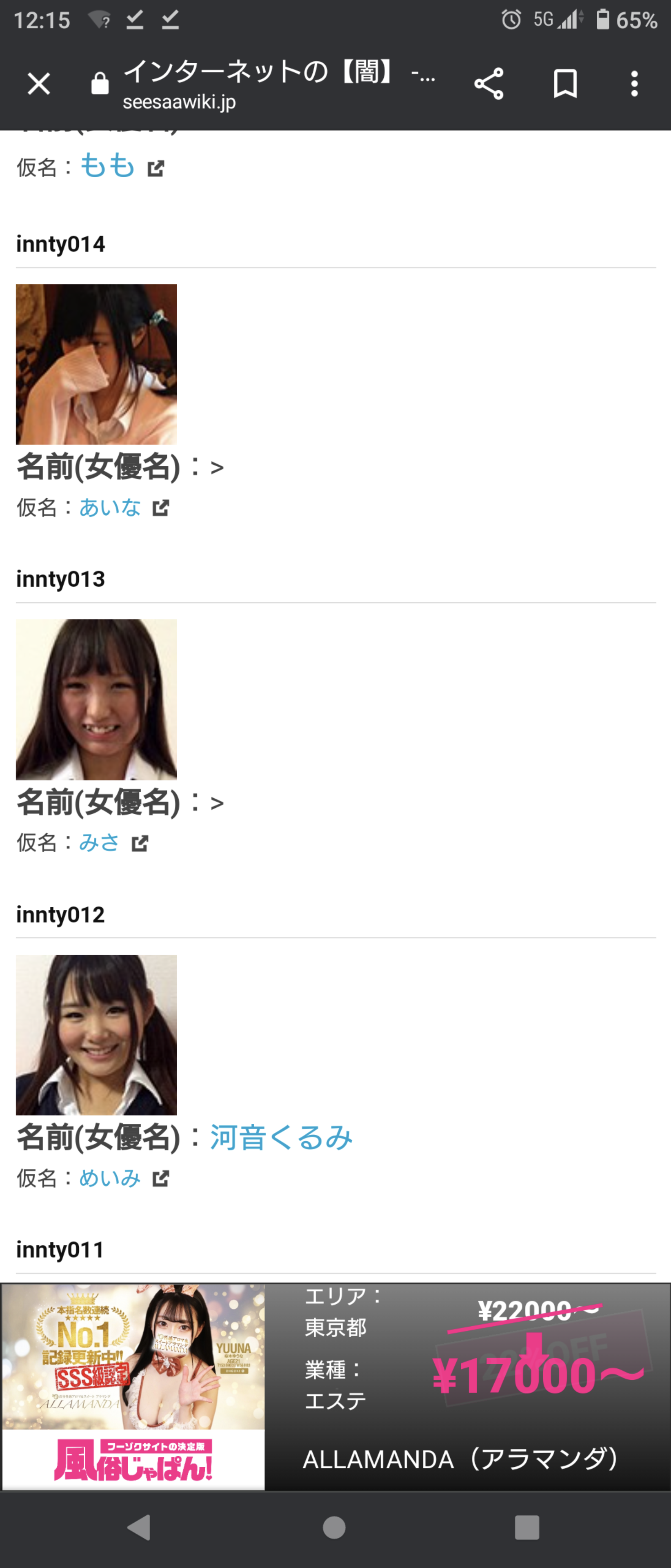Share this wiki page
The height and width of the screenshot is (1568, 671).
(x=489, y=84)
